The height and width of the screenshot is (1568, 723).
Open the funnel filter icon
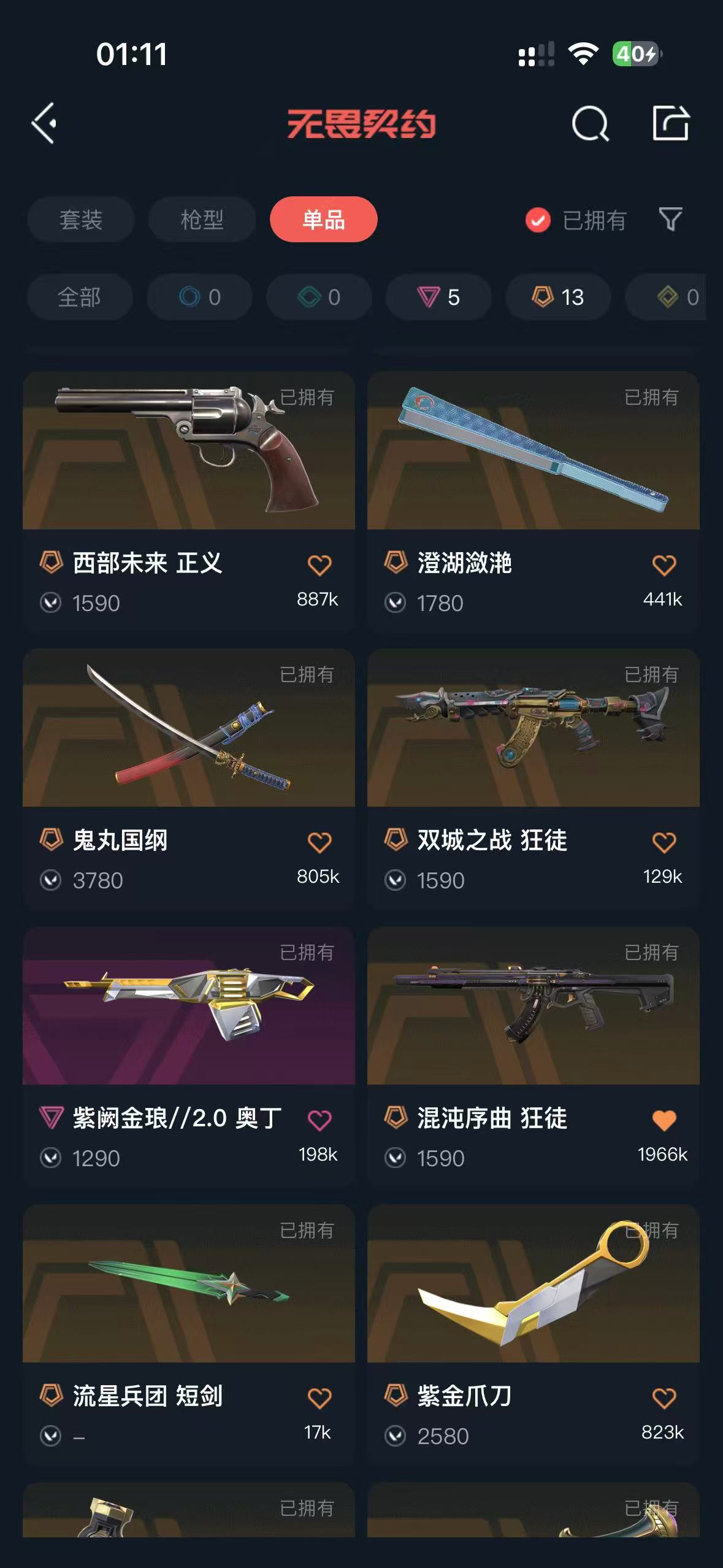(670, 220)
